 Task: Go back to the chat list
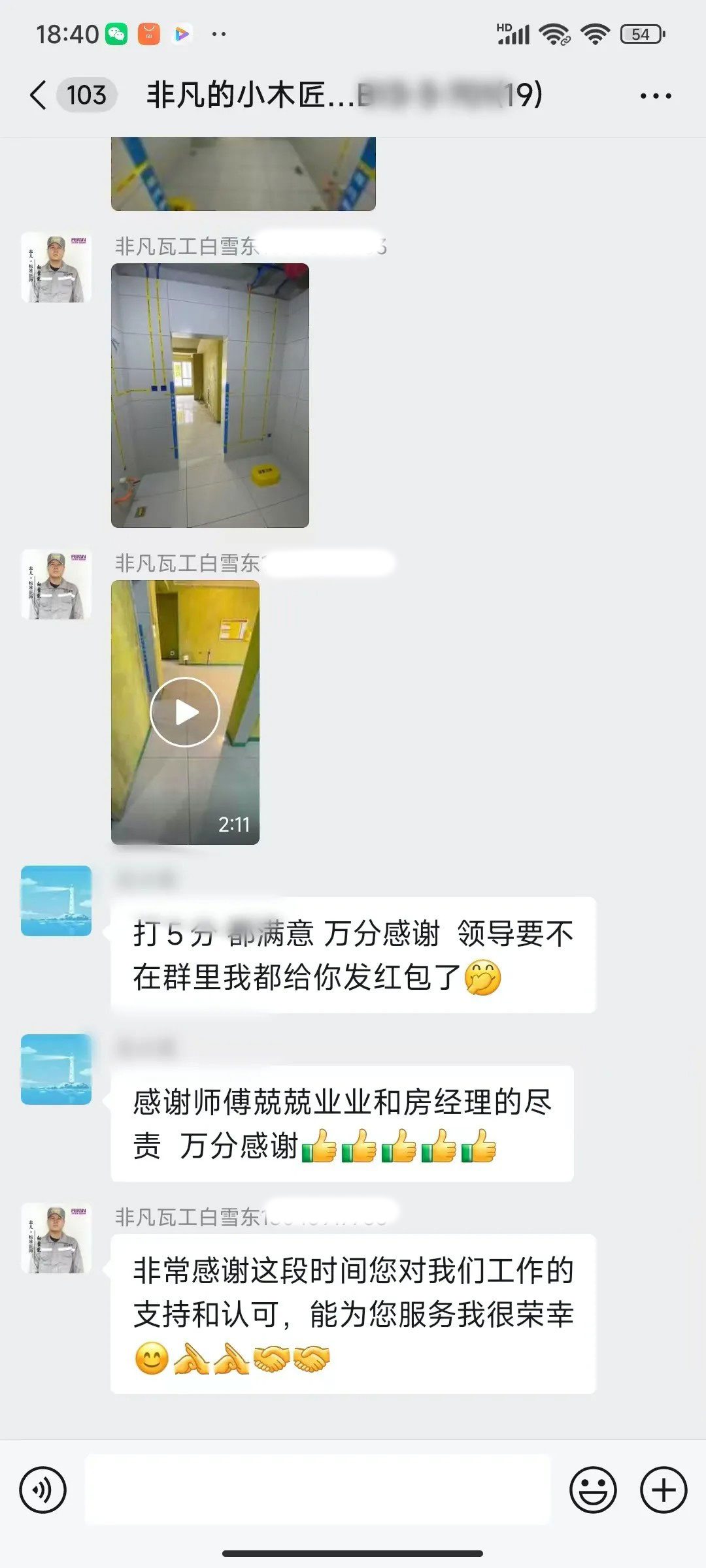tap(39, 95)
